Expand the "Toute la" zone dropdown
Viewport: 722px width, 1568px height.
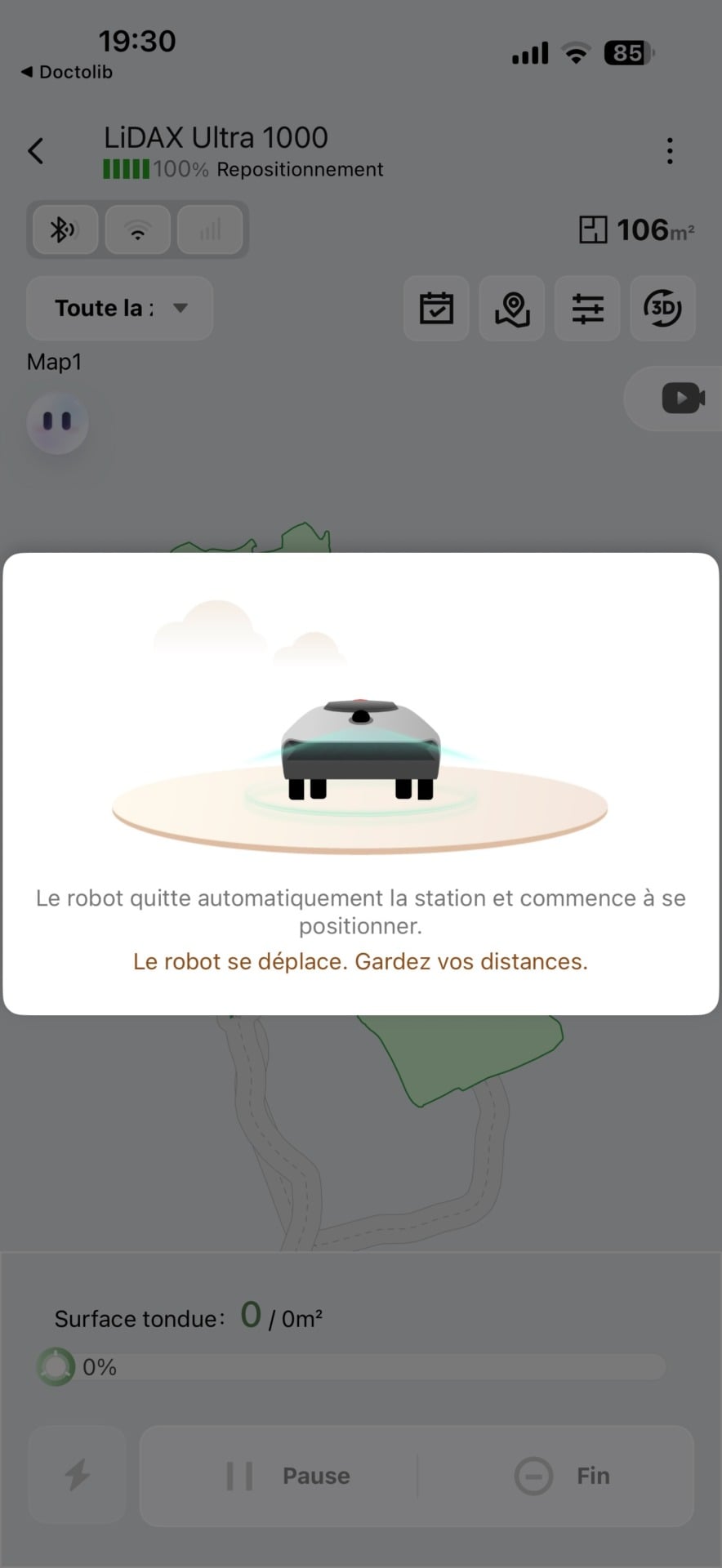120,308
